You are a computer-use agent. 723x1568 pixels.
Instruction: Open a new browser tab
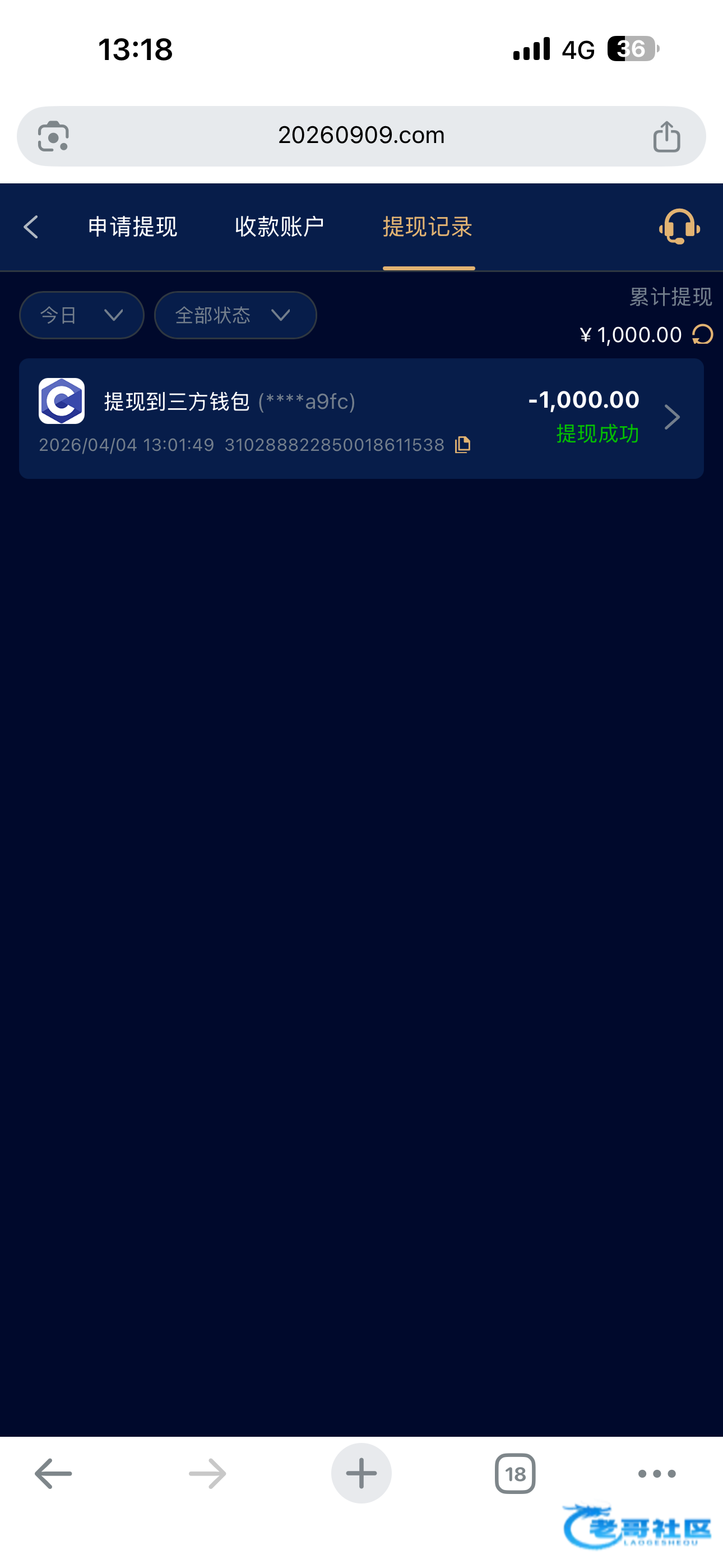(361, 1474)
